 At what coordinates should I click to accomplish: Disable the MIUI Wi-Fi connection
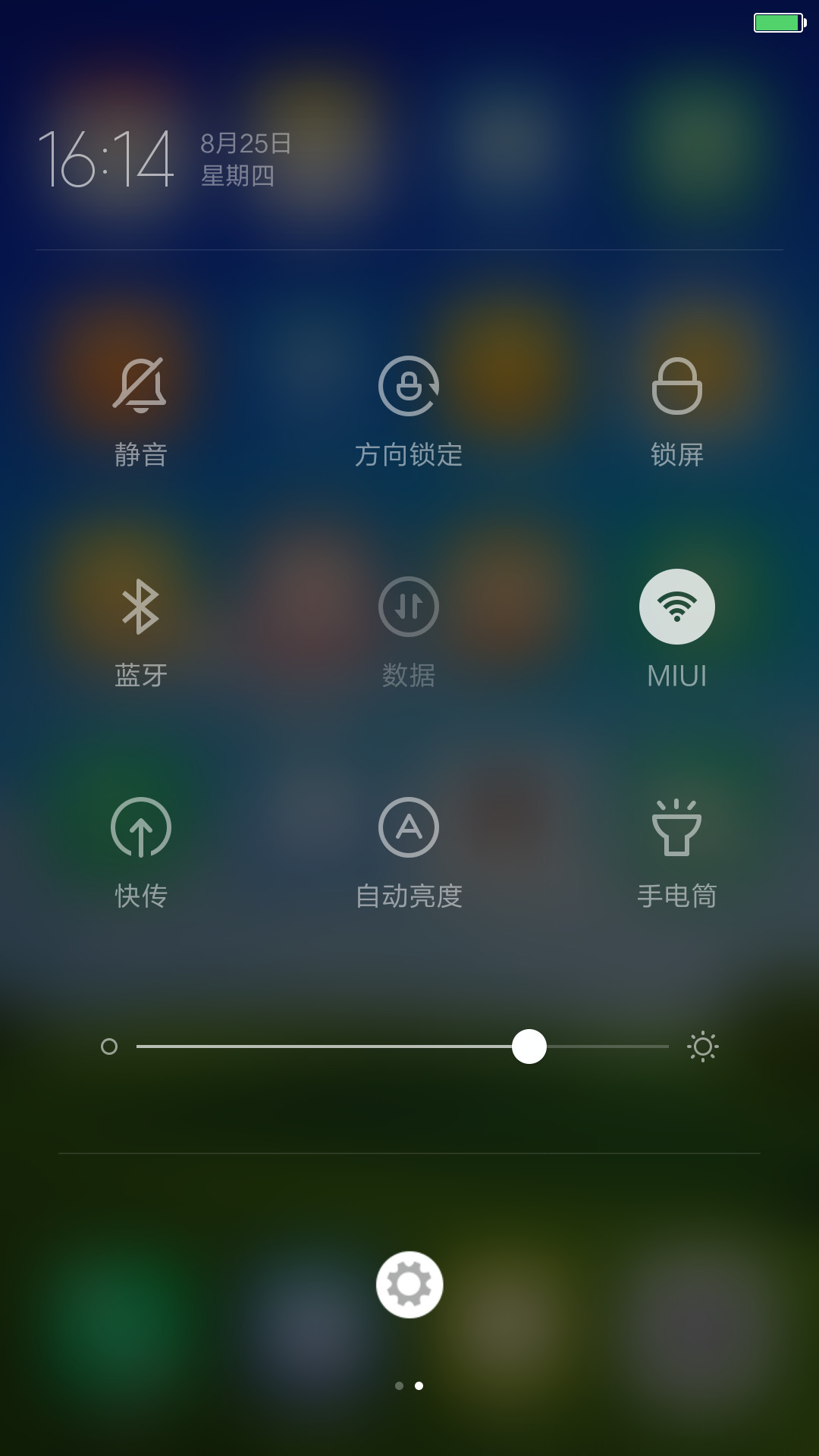tap(677, 606)
